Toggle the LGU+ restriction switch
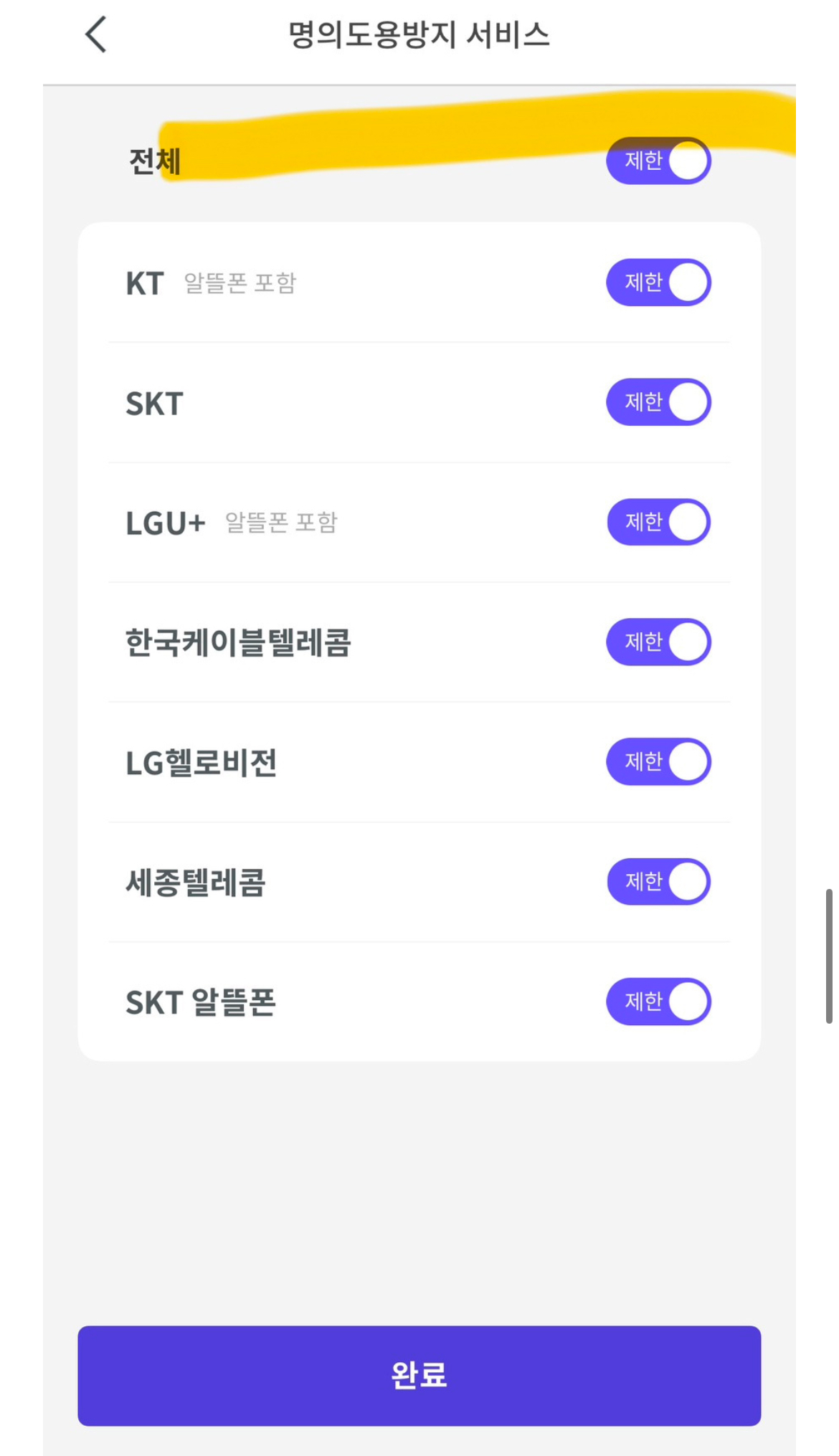Screen dimensions: 839x1456 pos(658,522)
